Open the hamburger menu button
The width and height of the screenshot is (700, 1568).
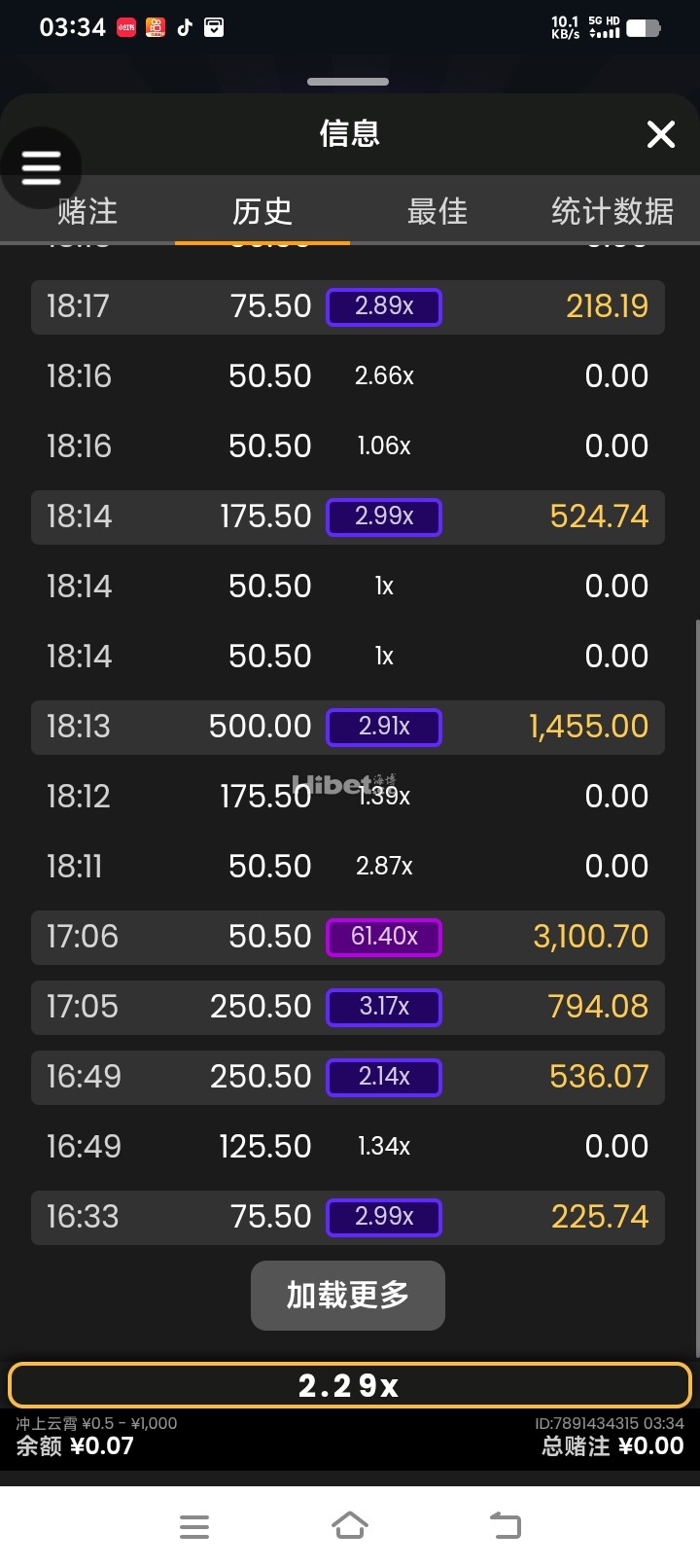click(x=41, y=167)
